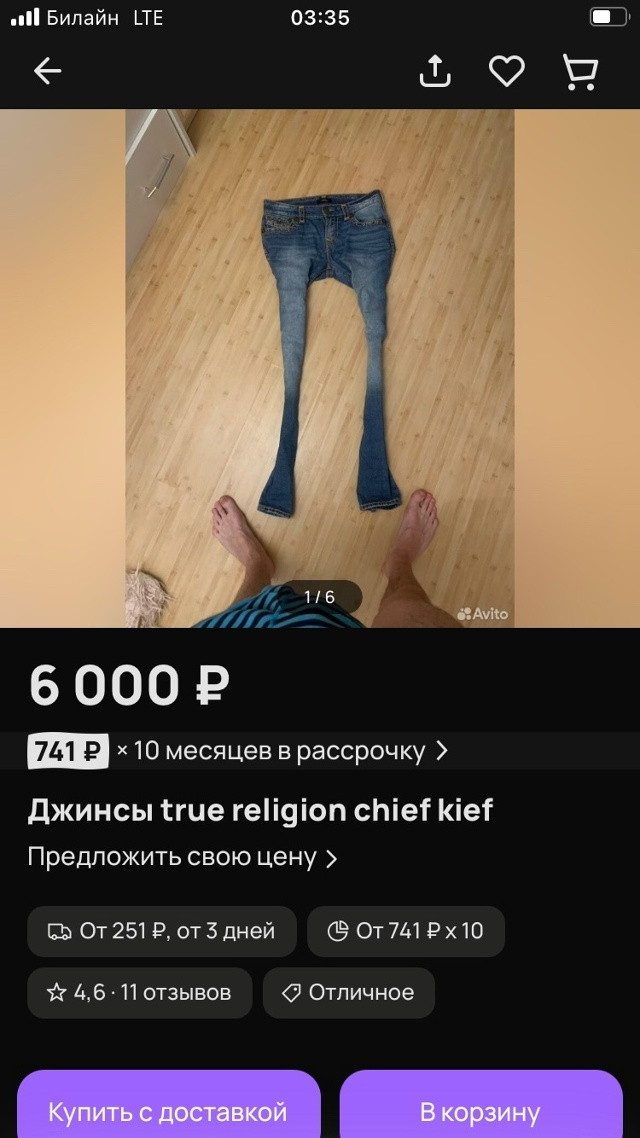
Task: Tap Купить с доставкой button
Action: point(168,1105)
